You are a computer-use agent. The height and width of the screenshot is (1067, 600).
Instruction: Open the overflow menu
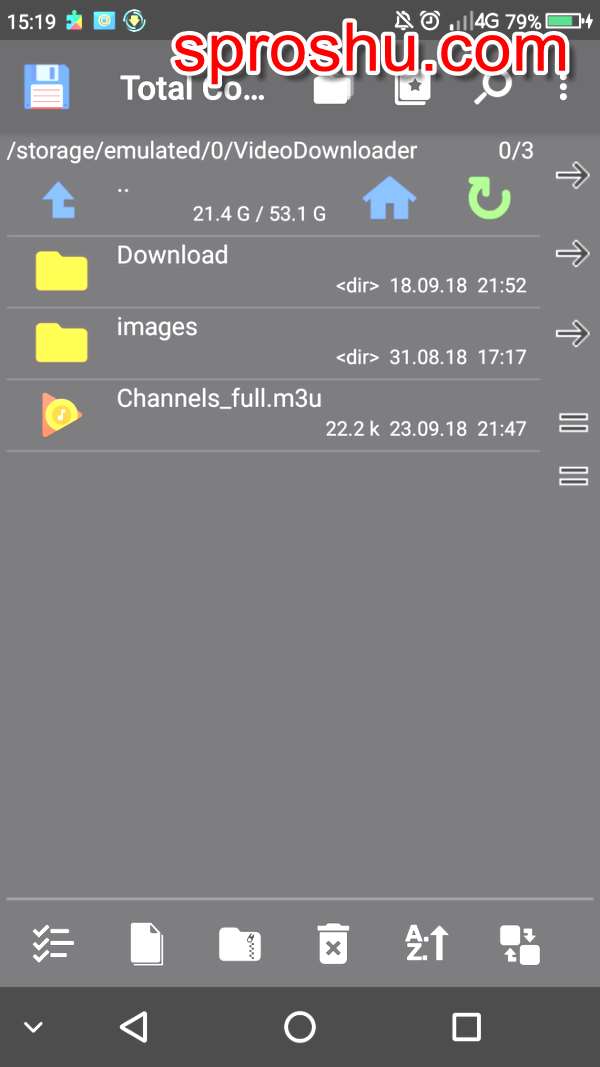click(563, 88)
